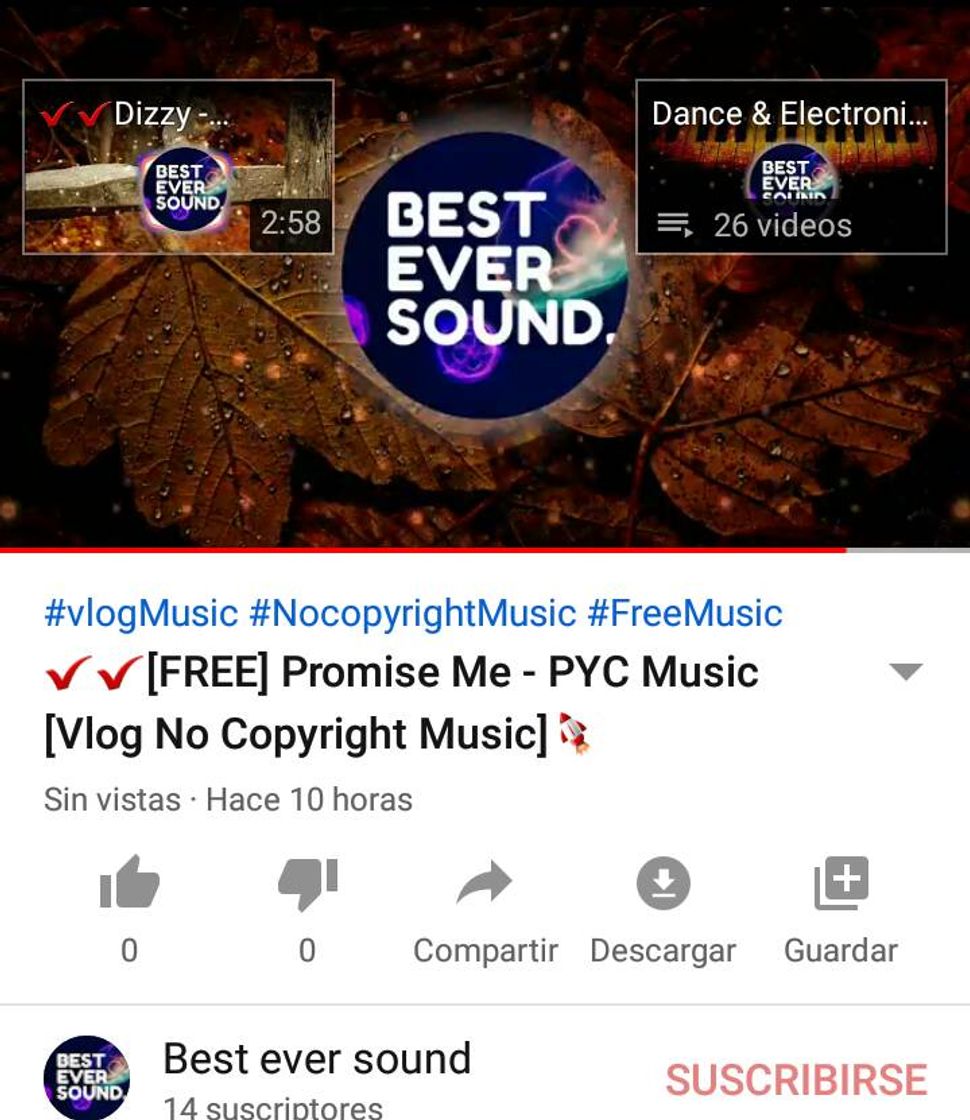Tap the Best ever sound channel name
The height and width of the screenshot is (1120, 970).
(317, 1060)
